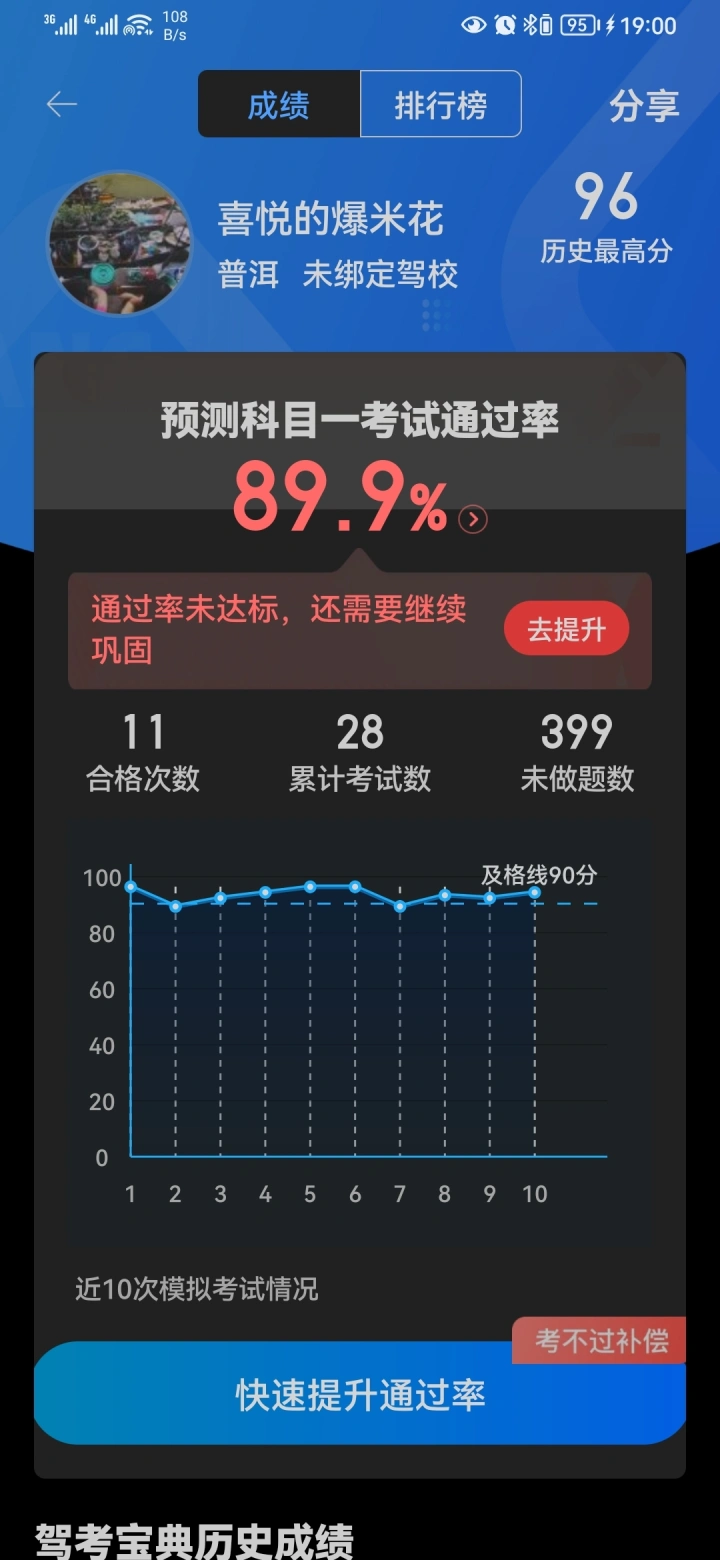
Task: Tap 快速提升通过率 button
Action: click(360, 1394)
